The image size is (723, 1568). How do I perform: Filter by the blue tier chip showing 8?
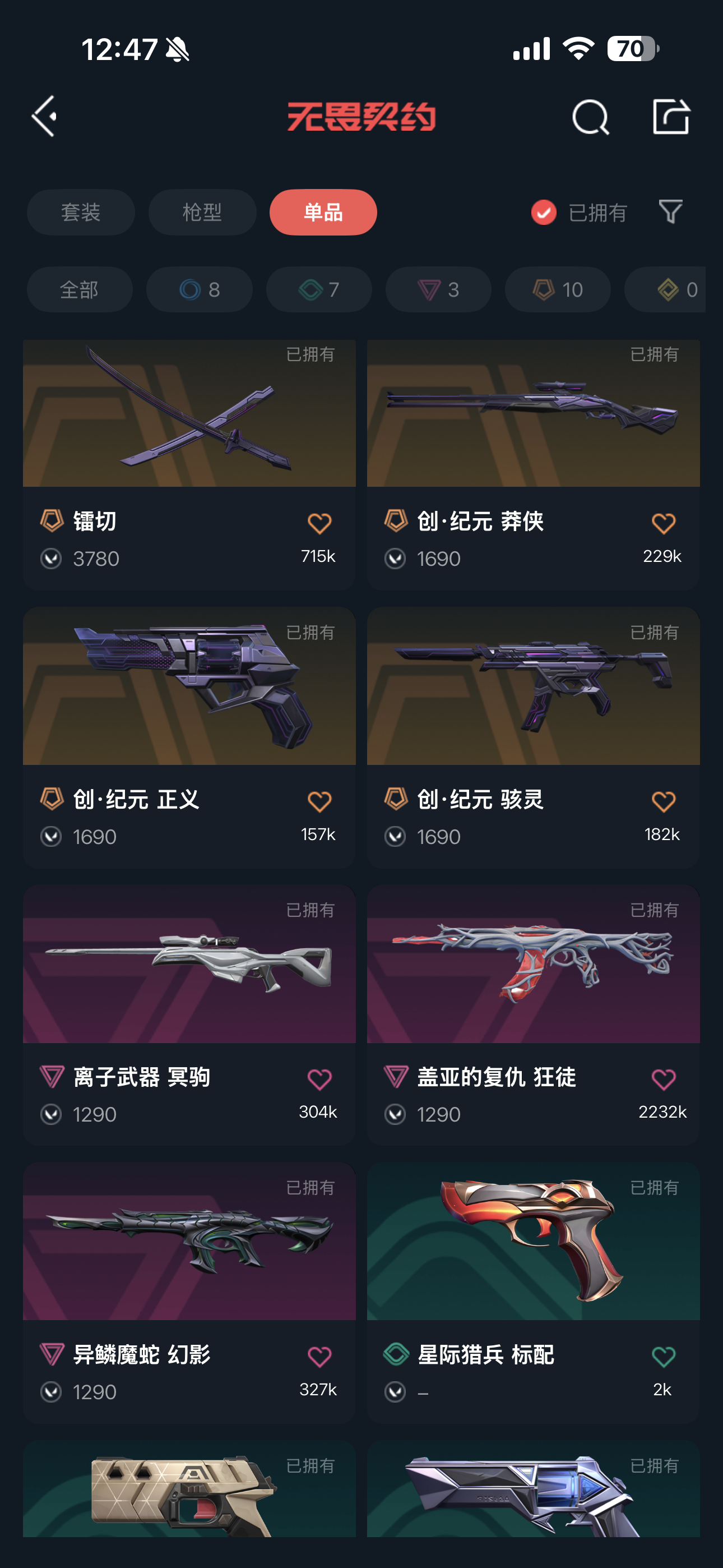[200, 290]
